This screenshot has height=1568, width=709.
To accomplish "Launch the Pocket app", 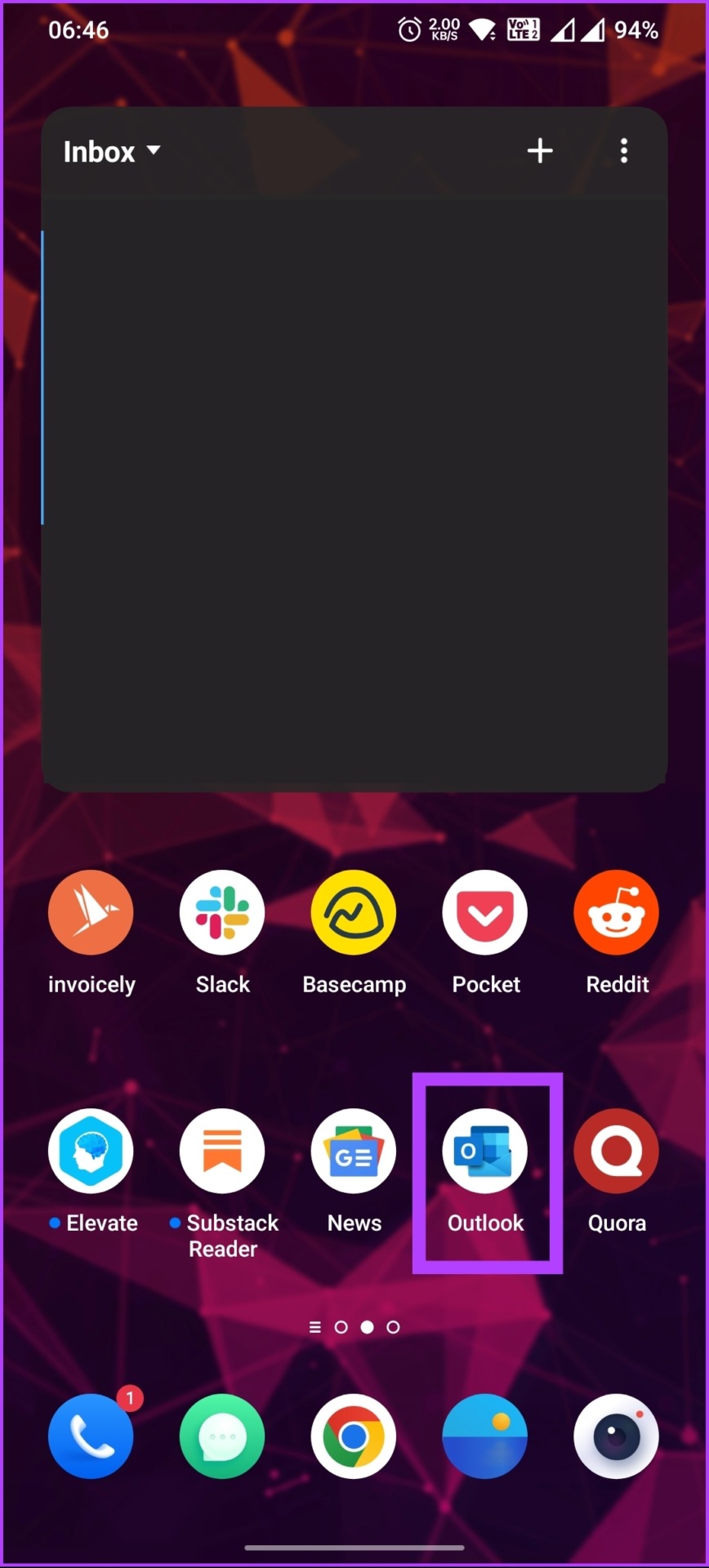I will [485, 912].
